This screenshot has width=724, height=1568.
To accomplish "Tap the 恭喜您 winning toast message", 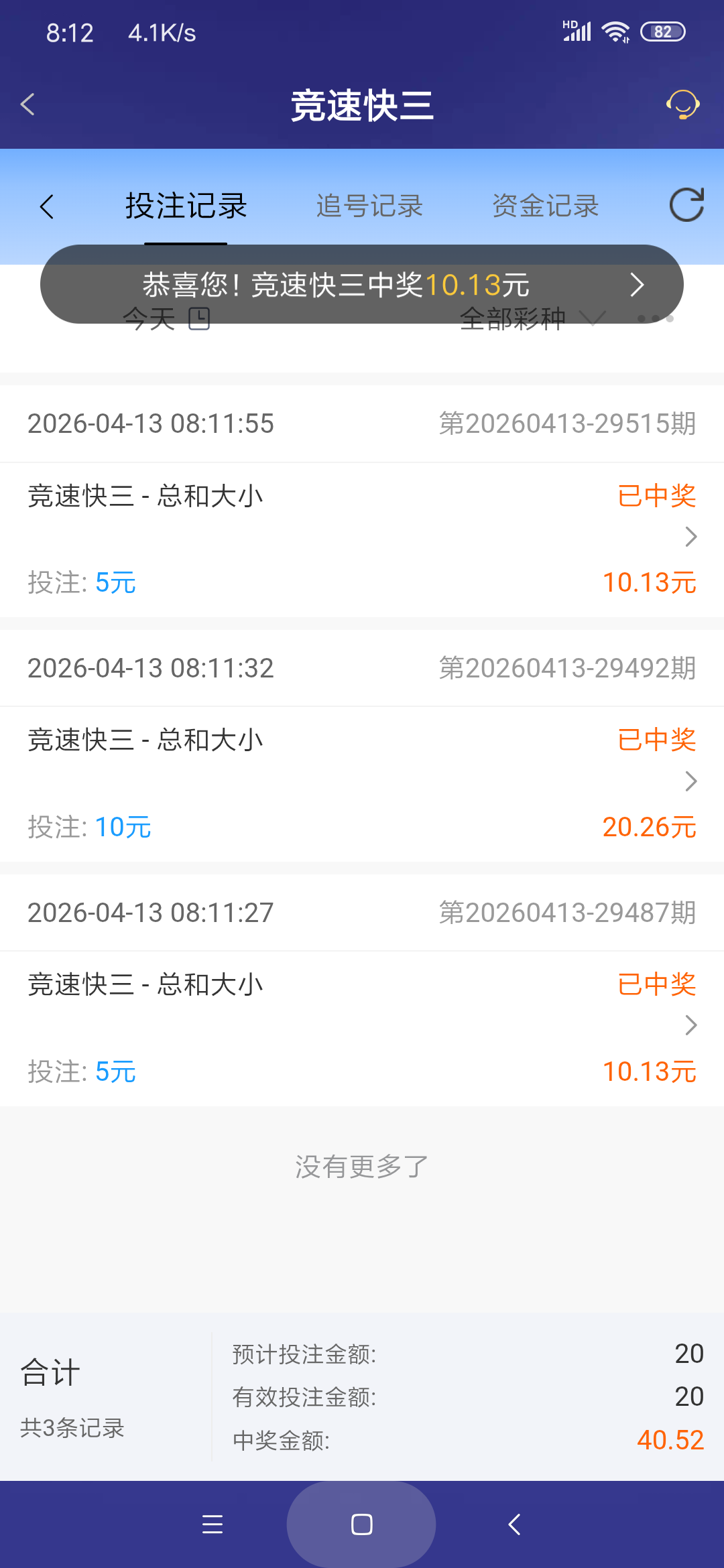I will coord(335,284).
